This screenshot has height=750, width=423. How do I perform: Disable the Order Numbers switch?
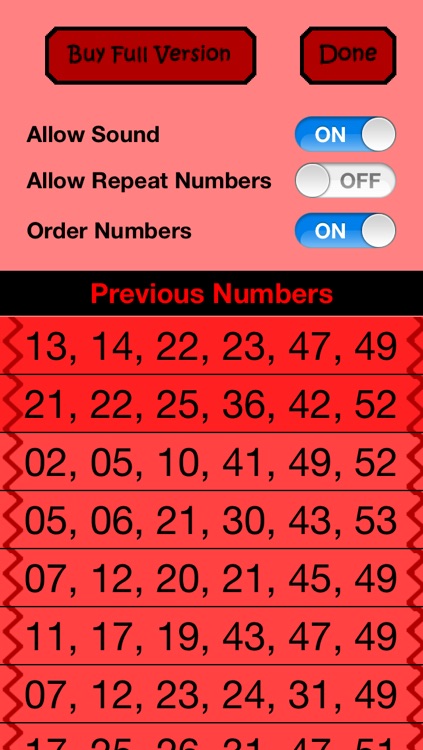(345, 231)
